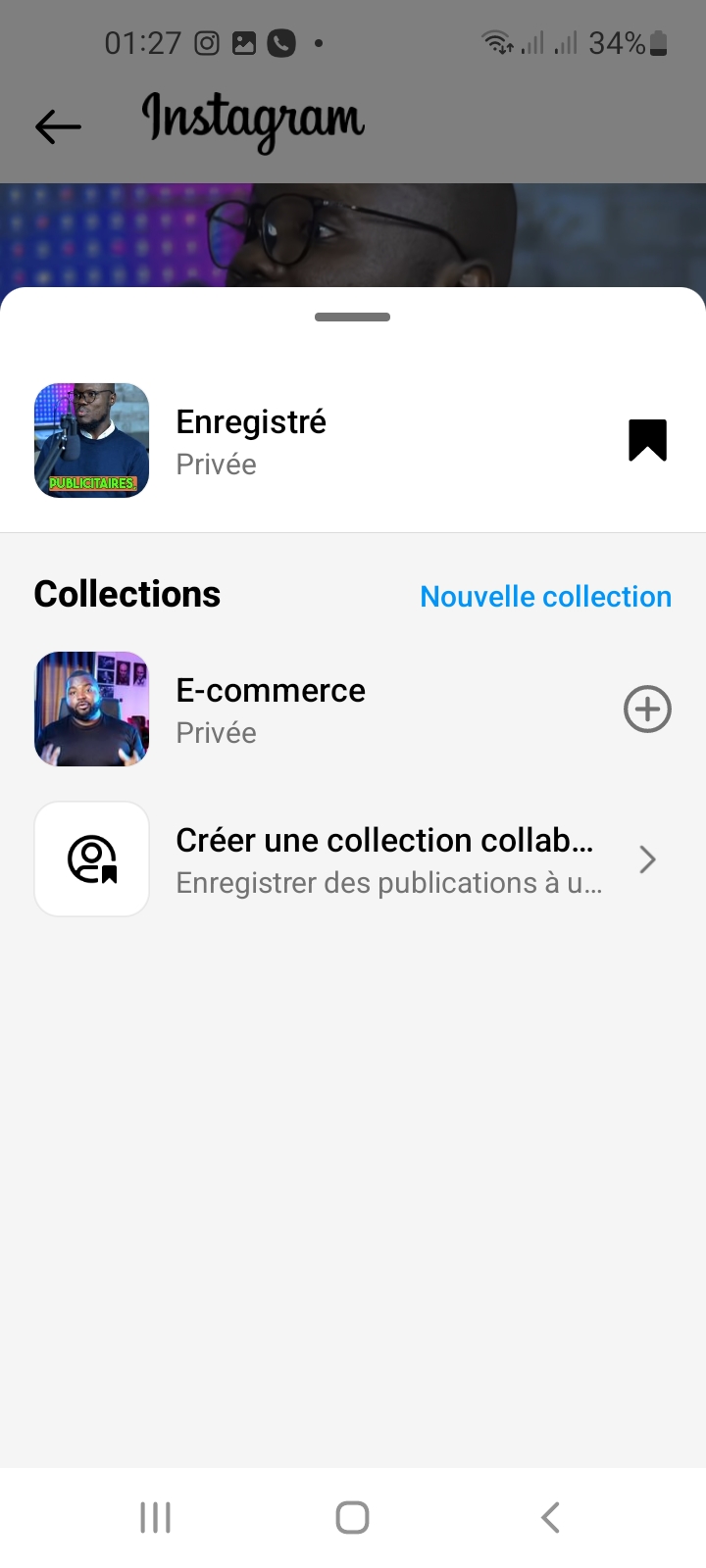Remove the post from Enregistré bookmark
Viewport: 706px width, 1568px height.
point(647,440)
